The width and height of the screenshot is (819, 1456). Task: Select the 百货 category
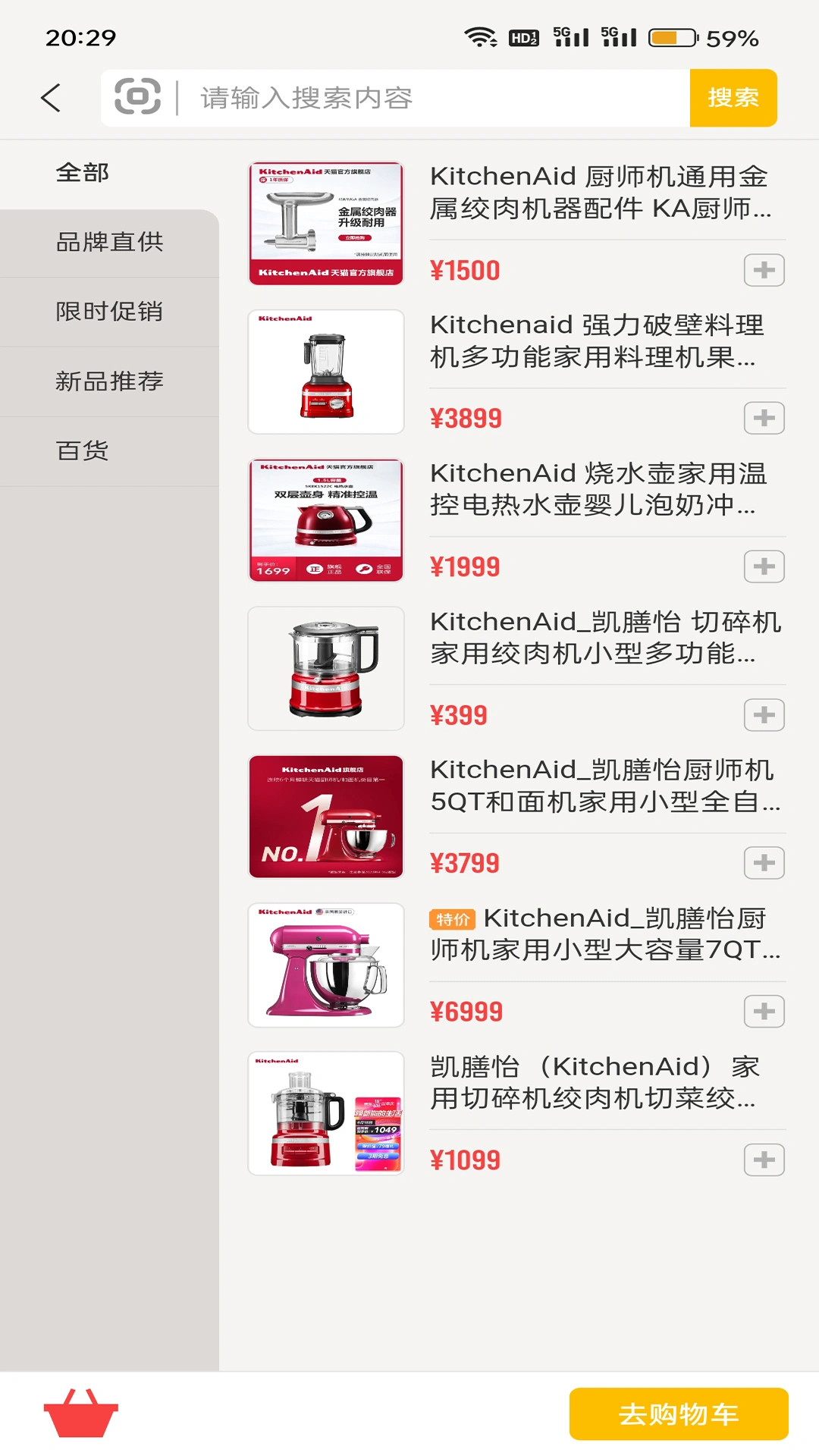(110, 451)
